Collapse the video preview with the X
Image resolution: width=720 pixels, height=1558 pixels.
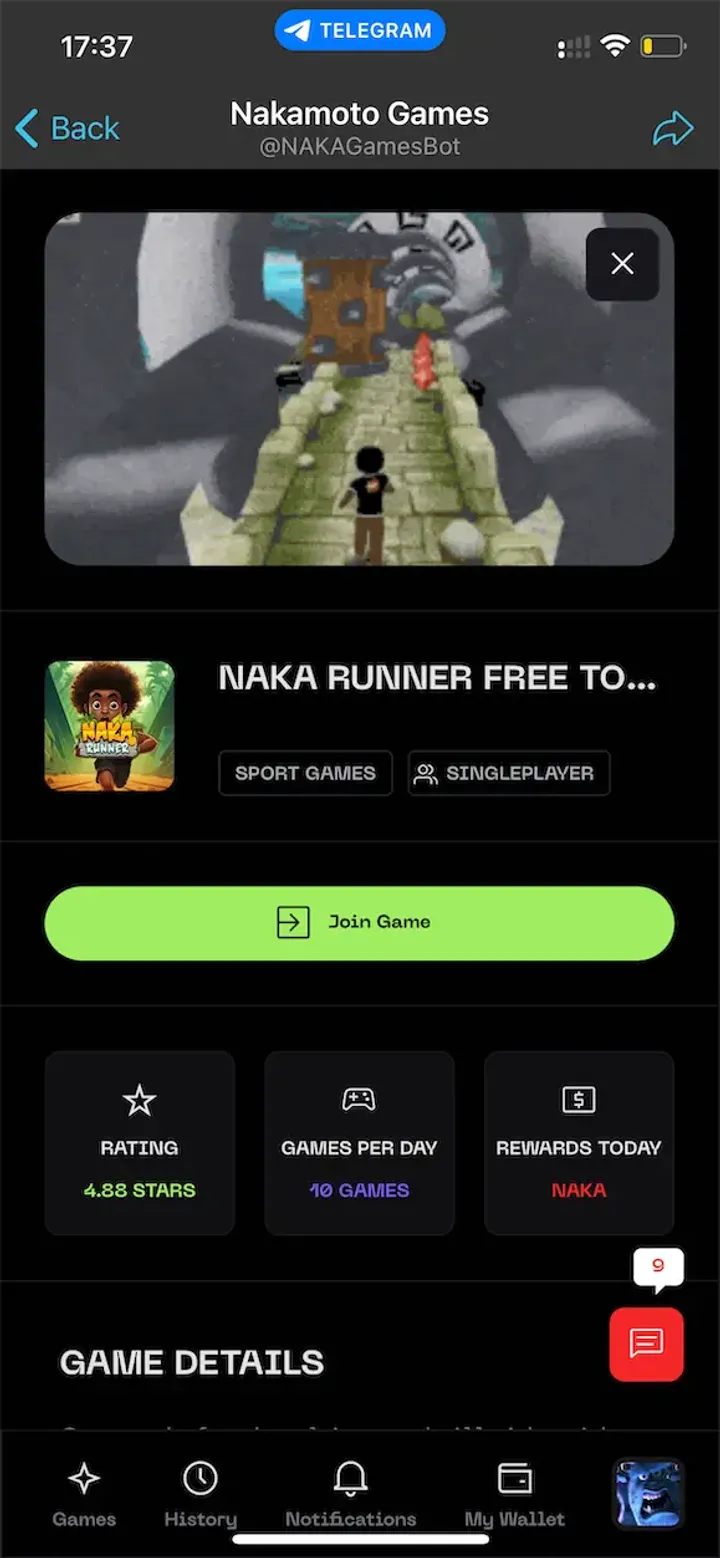(x=622, y=264)
